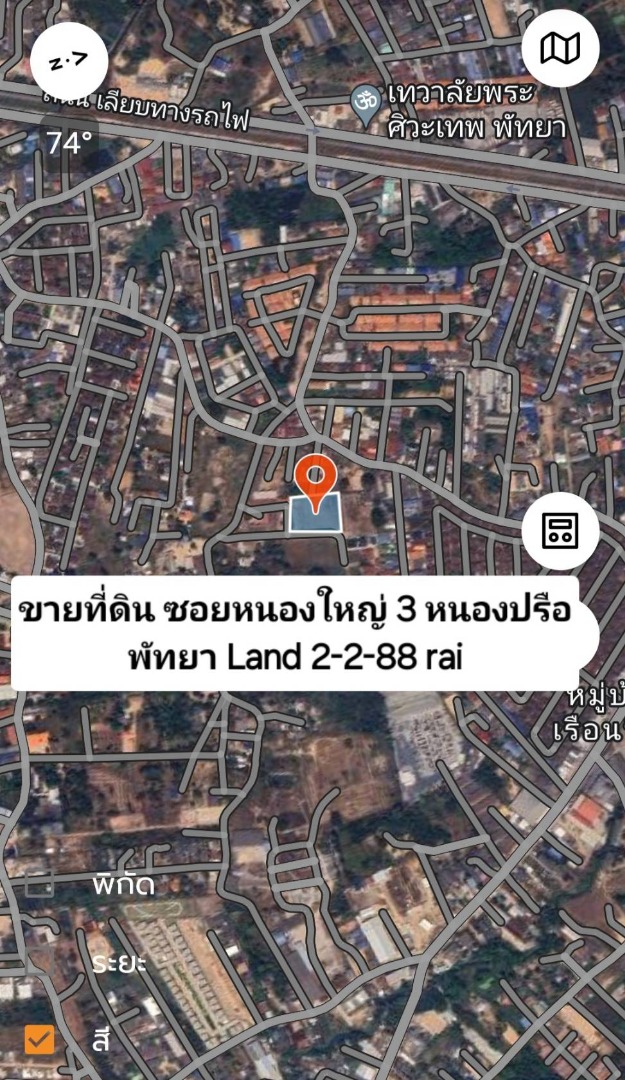625x1080 pixels.
Task: Tap the compass to reset map orientation
Action: (68, 61)
